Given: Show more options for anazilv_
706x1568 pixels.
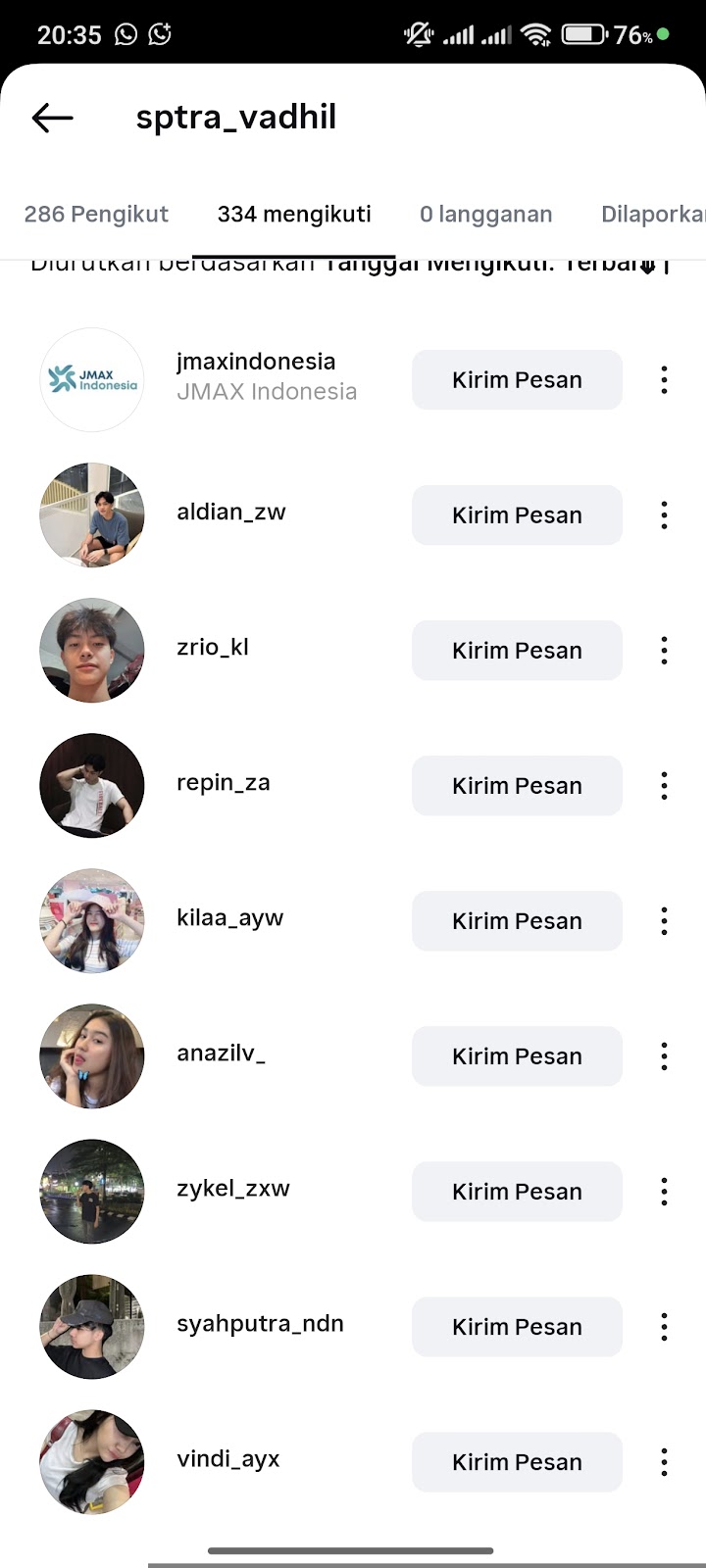Looking at the screenshot, I should point(664,1056).
